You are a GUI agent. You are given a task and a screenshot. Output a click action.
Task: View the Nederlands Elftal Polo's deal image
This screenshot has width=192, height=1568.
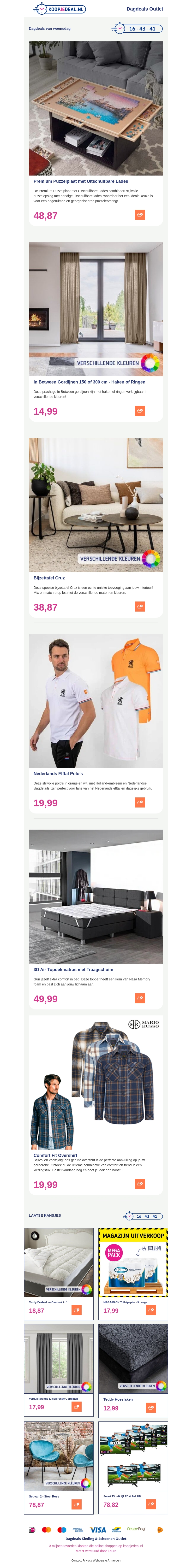[96, 701]
